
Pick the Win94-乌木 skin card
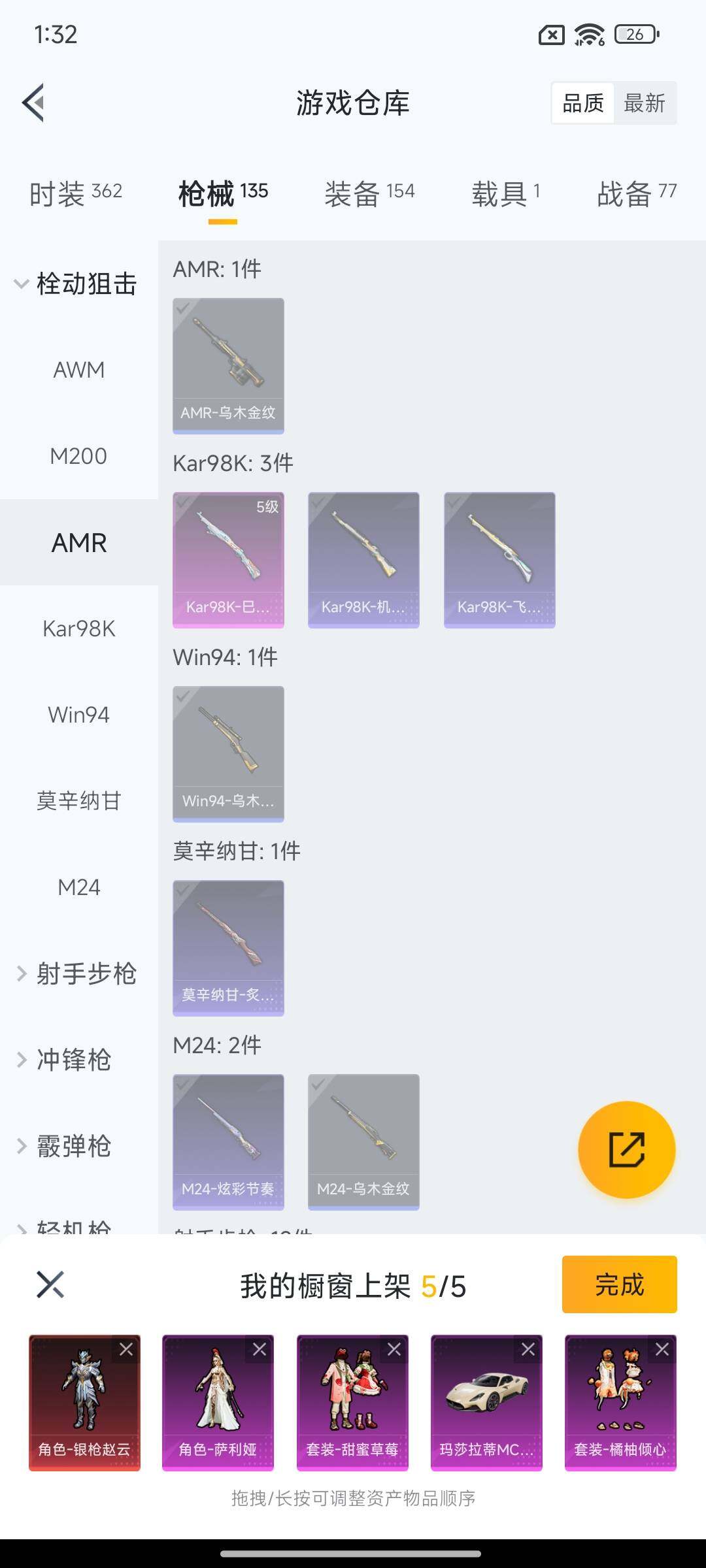pyautogui.click(x=228, y=753)
